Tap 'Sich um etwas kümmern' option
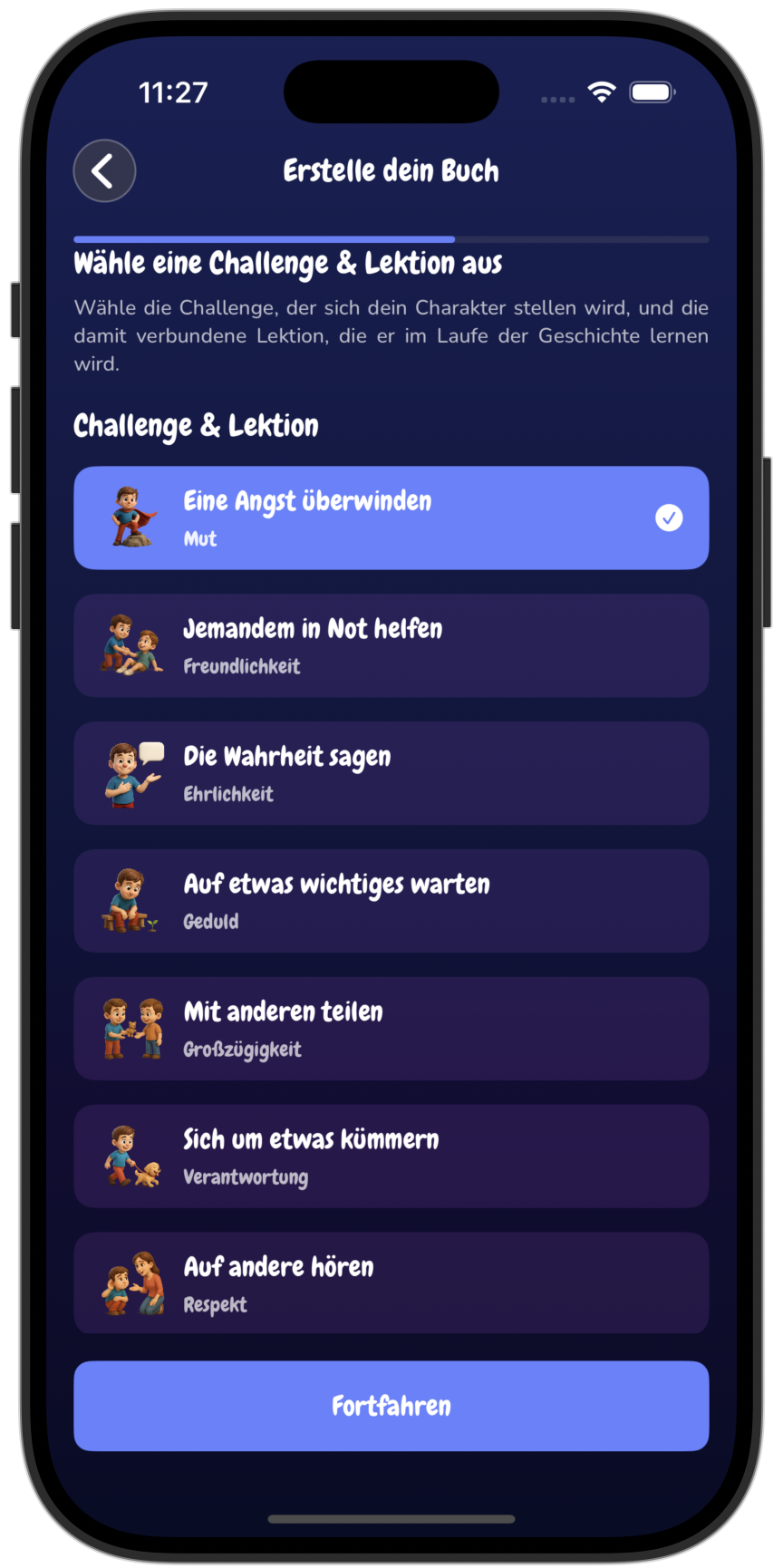The image size is (783, 1568). [x=391, y=1157]
